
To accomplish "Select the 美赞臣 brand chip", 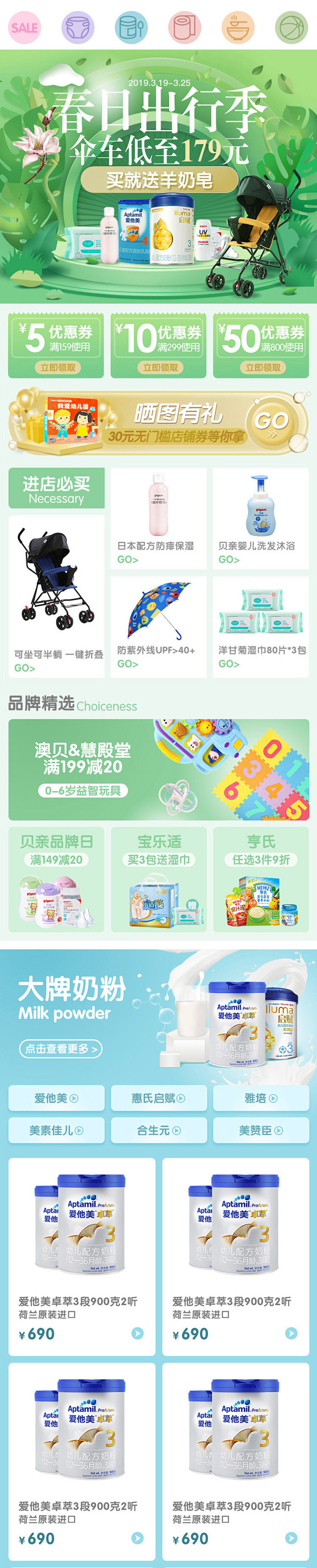I will tap(261, 1130).
